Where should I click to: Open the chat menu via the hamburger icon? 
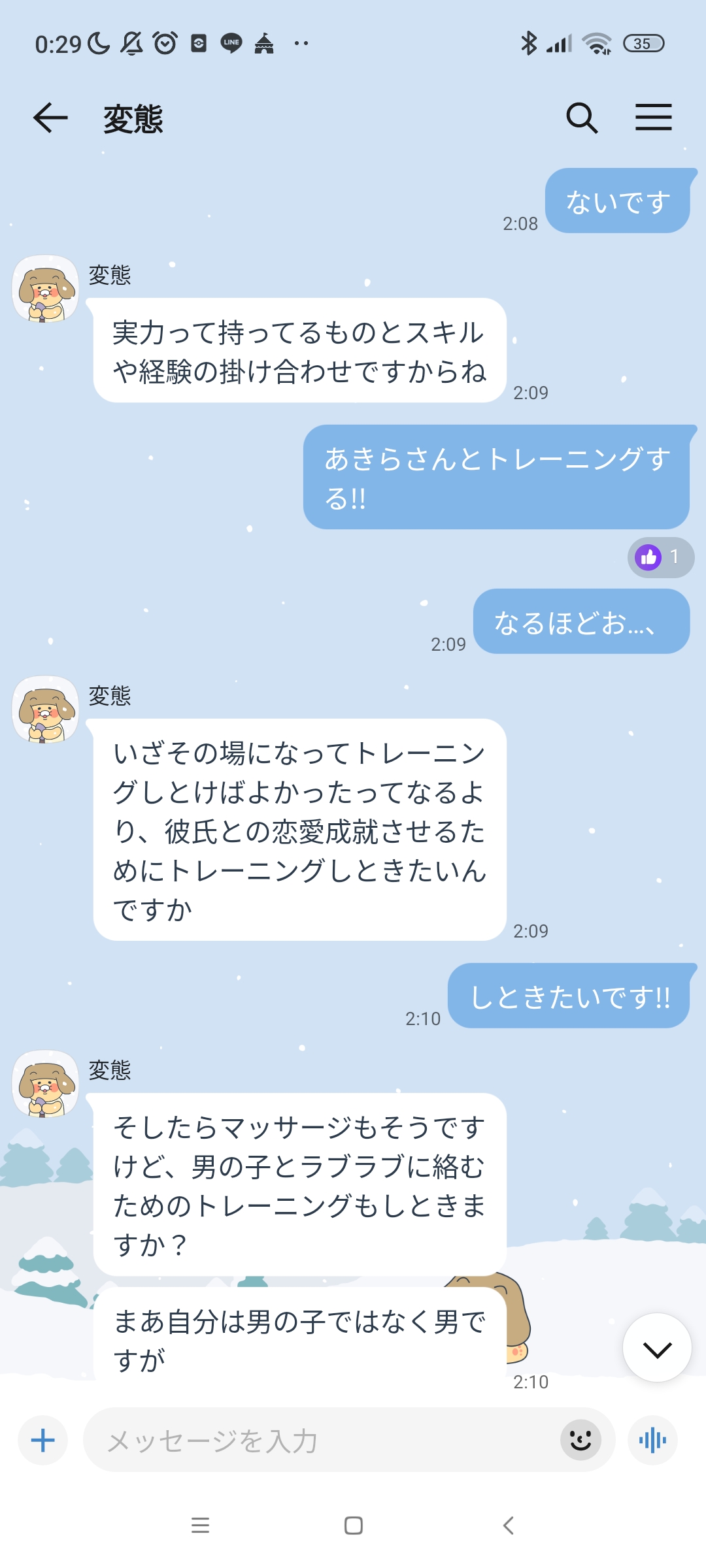point(654,118)
